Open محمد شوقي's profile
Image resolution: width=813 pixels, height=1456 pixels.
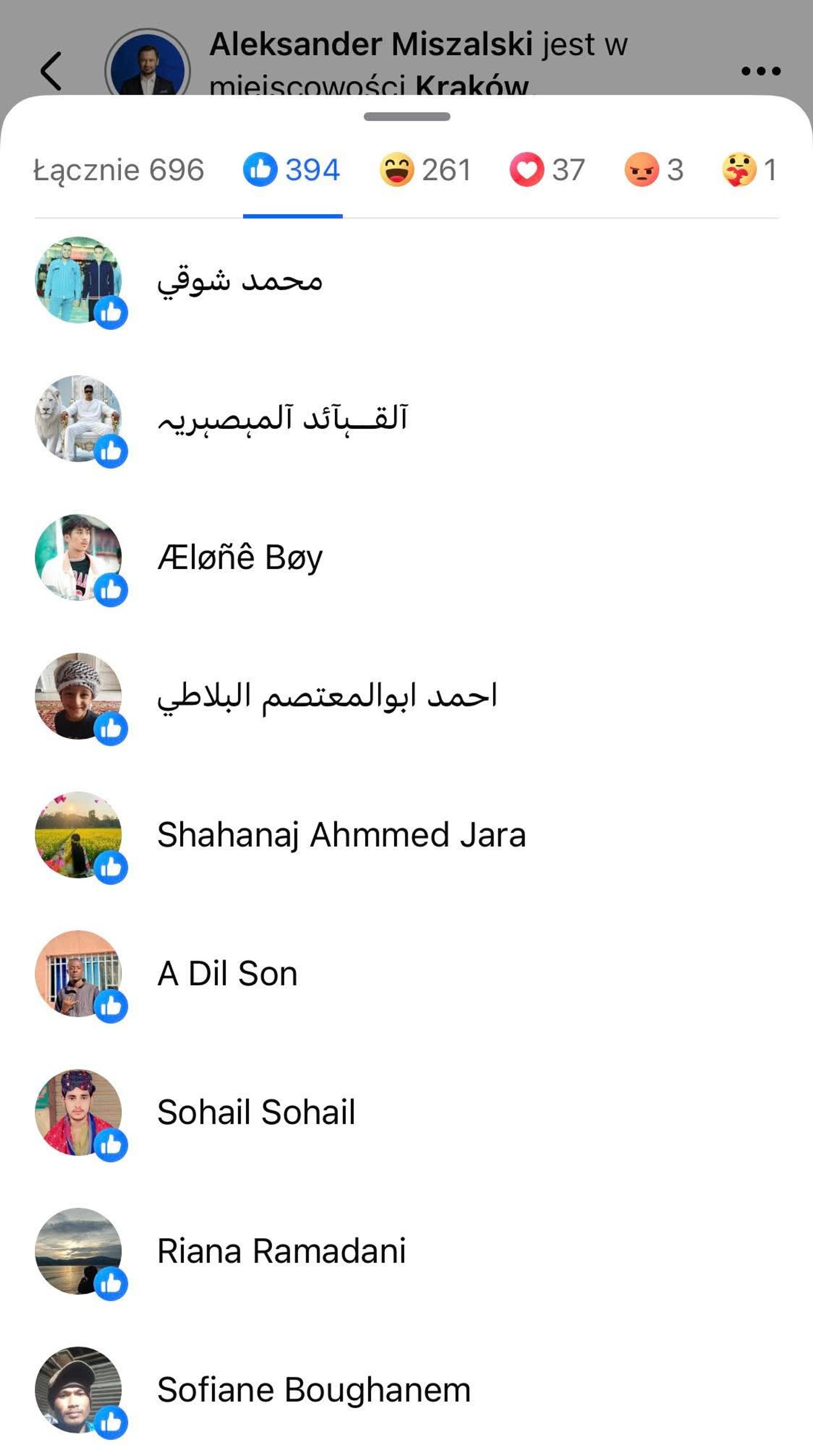pos(240,281)
